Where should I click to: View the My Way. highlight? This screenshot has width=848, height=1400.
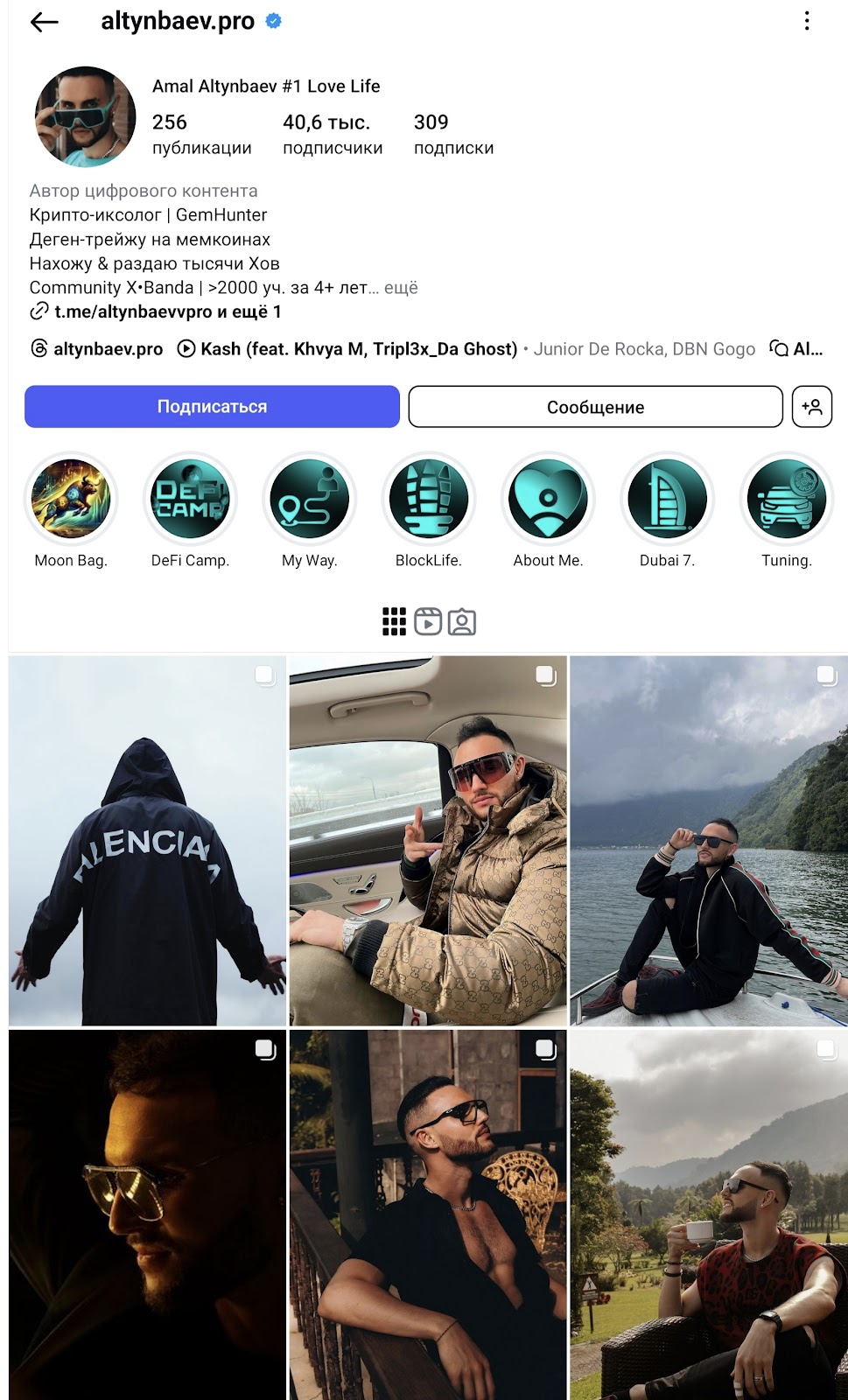(x=310, y=499)
